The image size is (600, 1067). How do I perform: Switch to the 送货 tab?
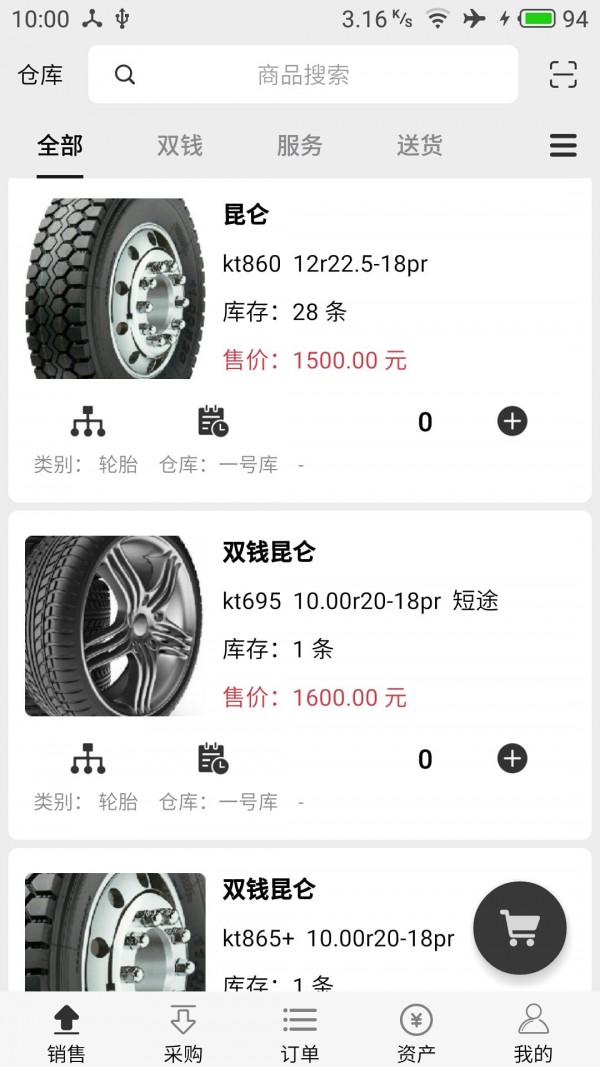(x=420, y=146)
